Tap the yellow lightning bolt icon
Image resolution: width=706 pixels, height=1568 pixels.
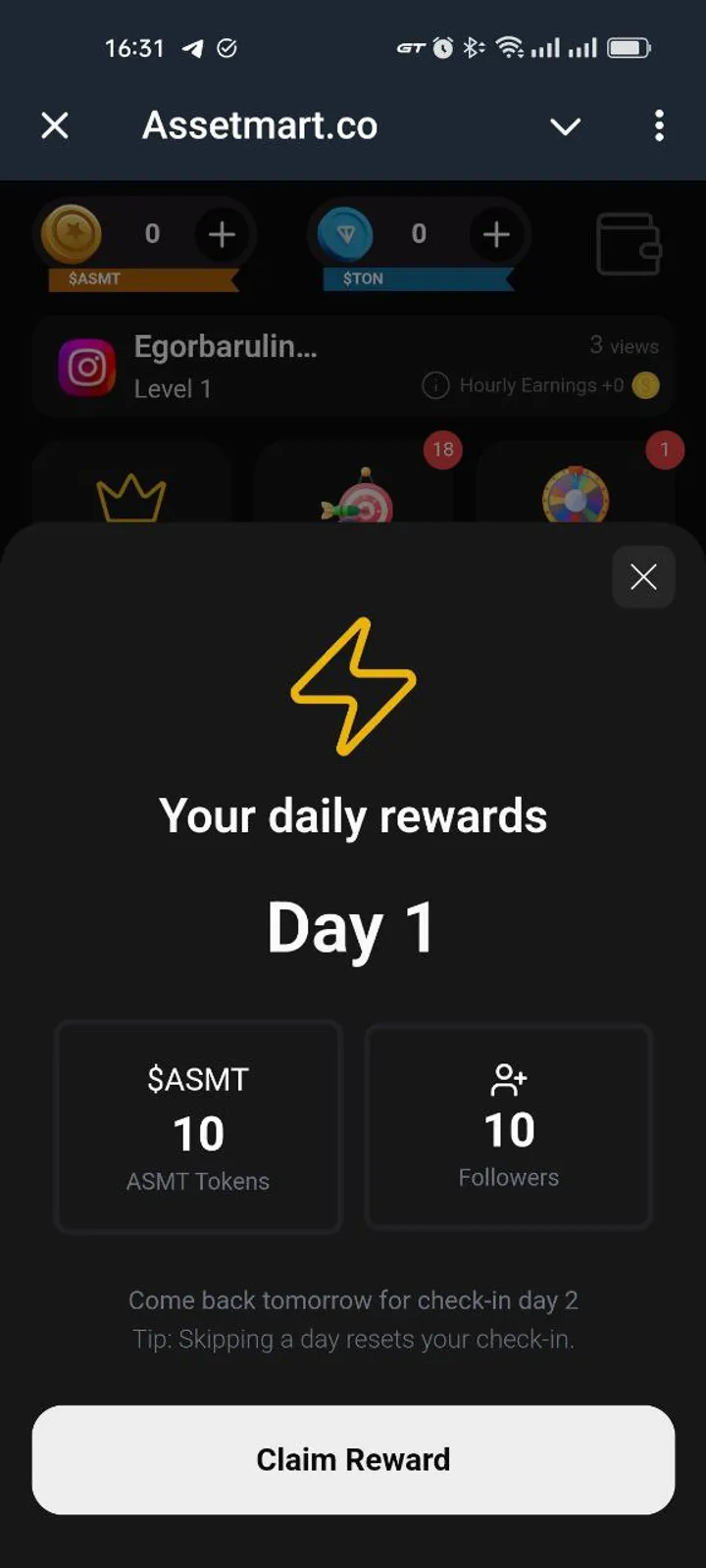point(354,688)
